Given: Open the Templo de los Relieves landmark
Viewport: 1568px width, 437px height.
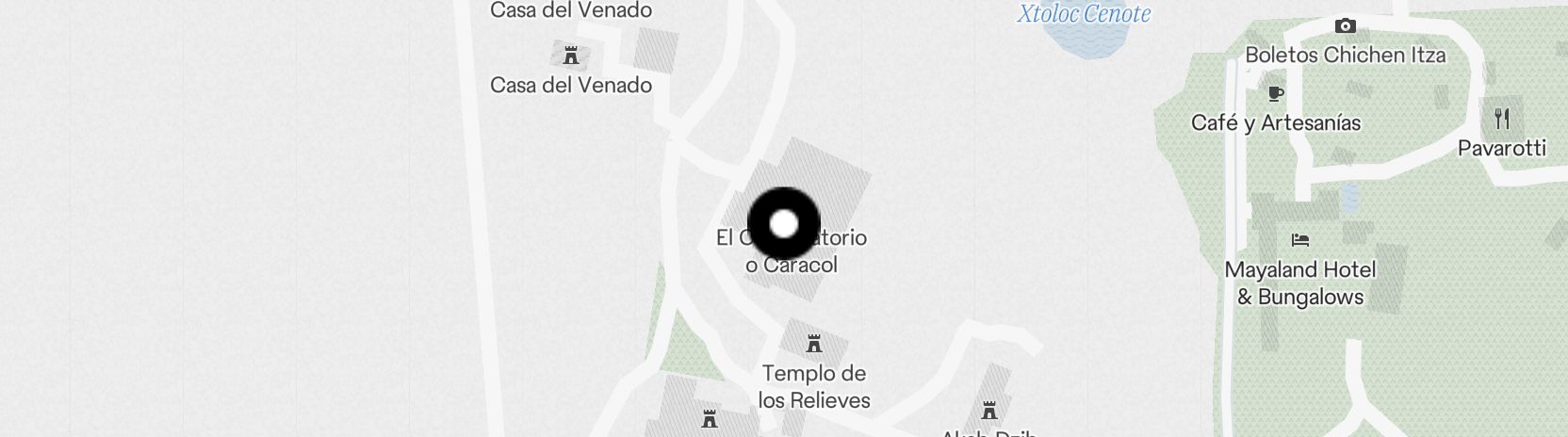Looking at the screenshot, I should 814,344.
